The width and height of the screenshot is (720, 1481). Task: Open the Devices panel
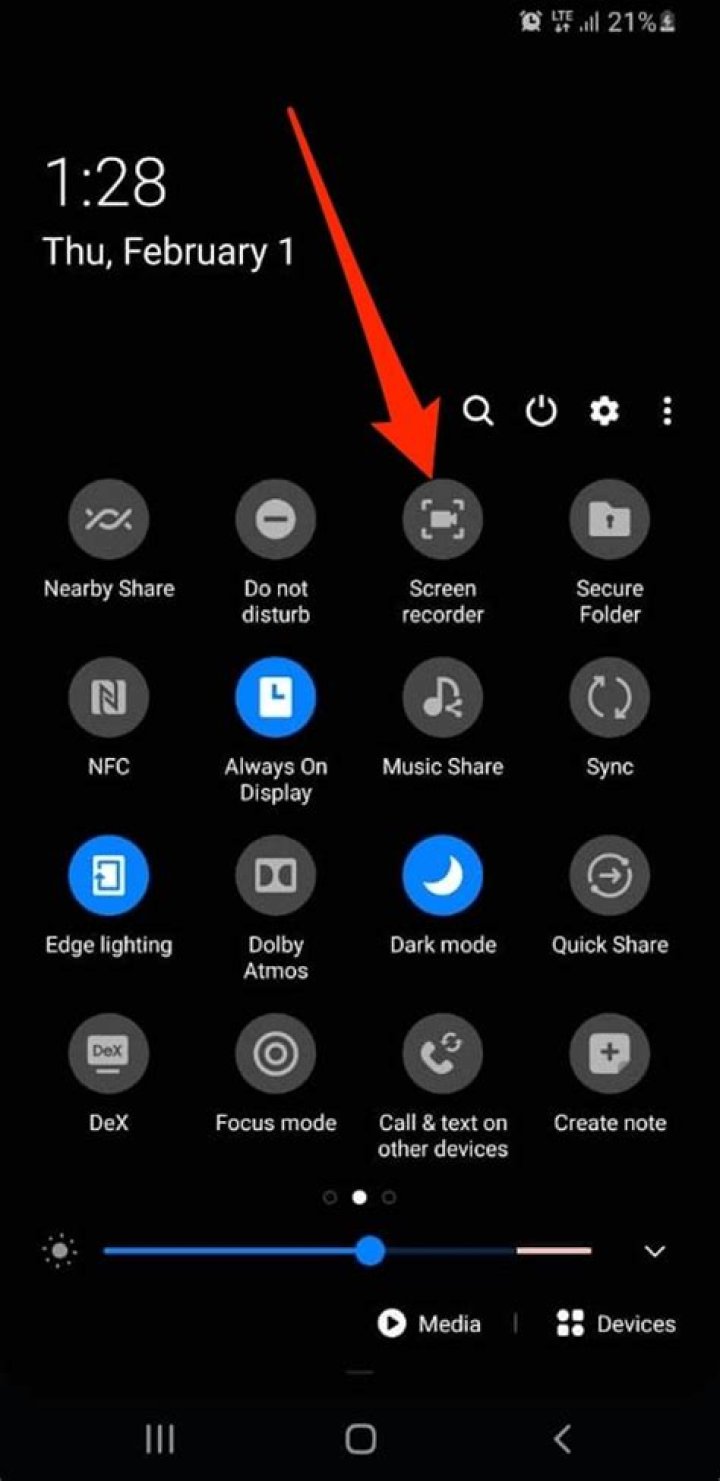[616, 1324]
